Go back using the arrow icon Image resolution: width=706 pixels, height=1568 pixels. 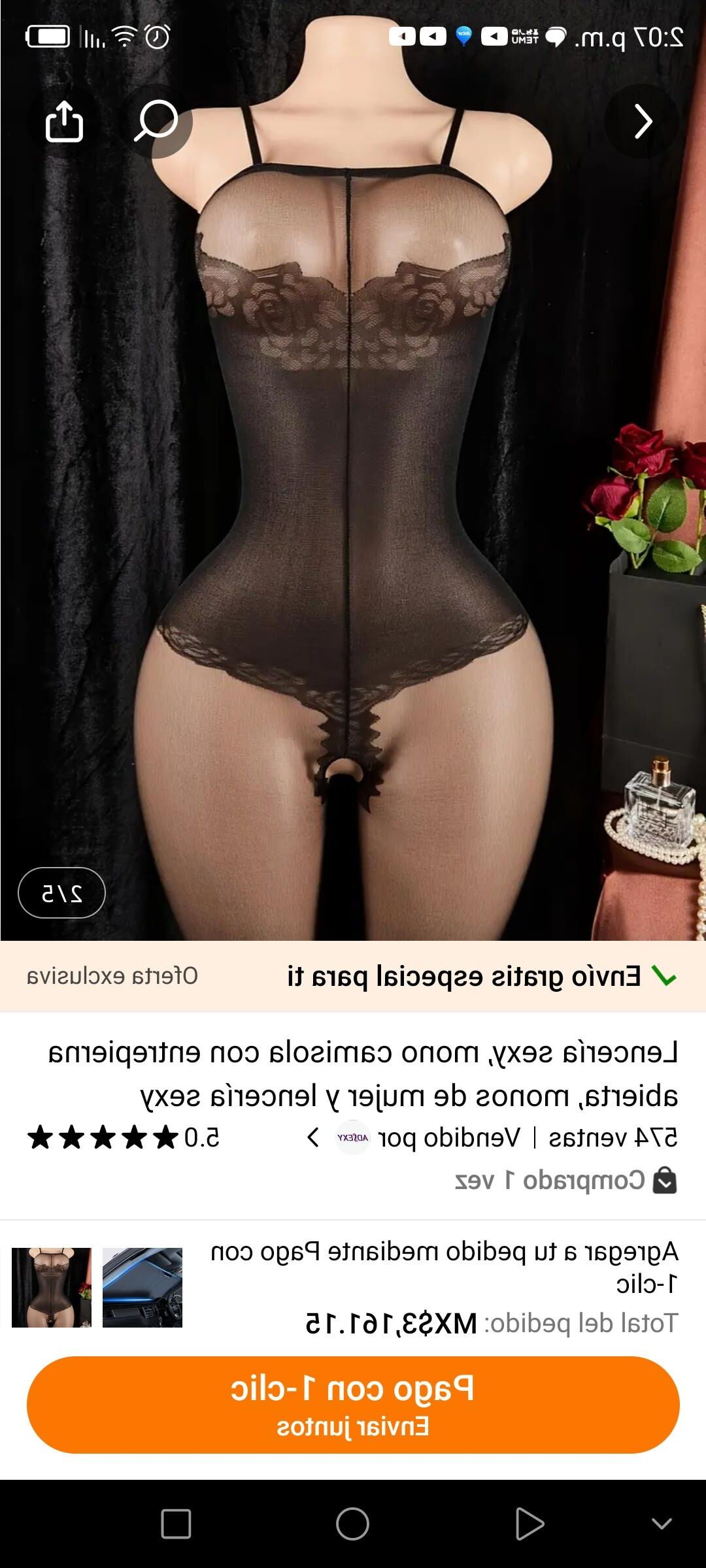click(642, 122)
